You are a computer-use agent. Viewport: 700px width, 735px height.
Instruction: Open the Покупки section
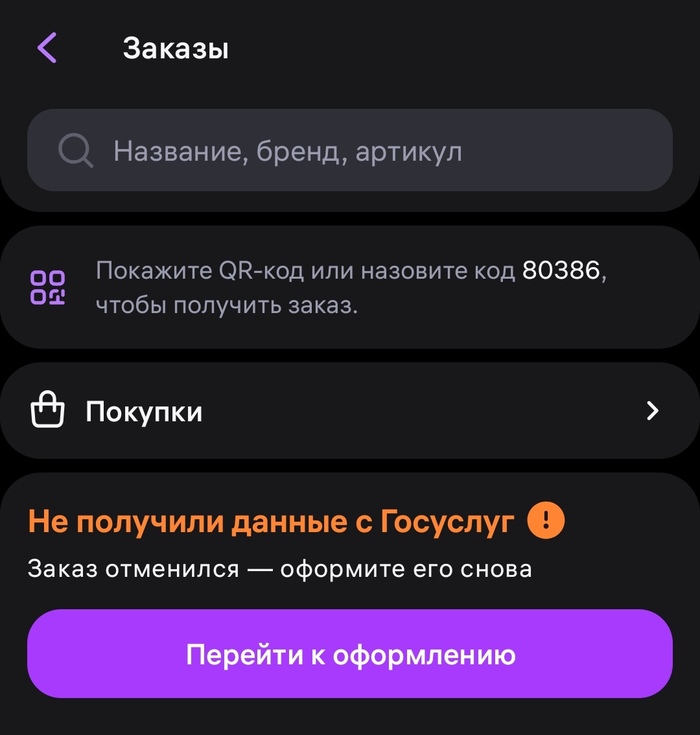pyautogui.click(x=350, y=411)
